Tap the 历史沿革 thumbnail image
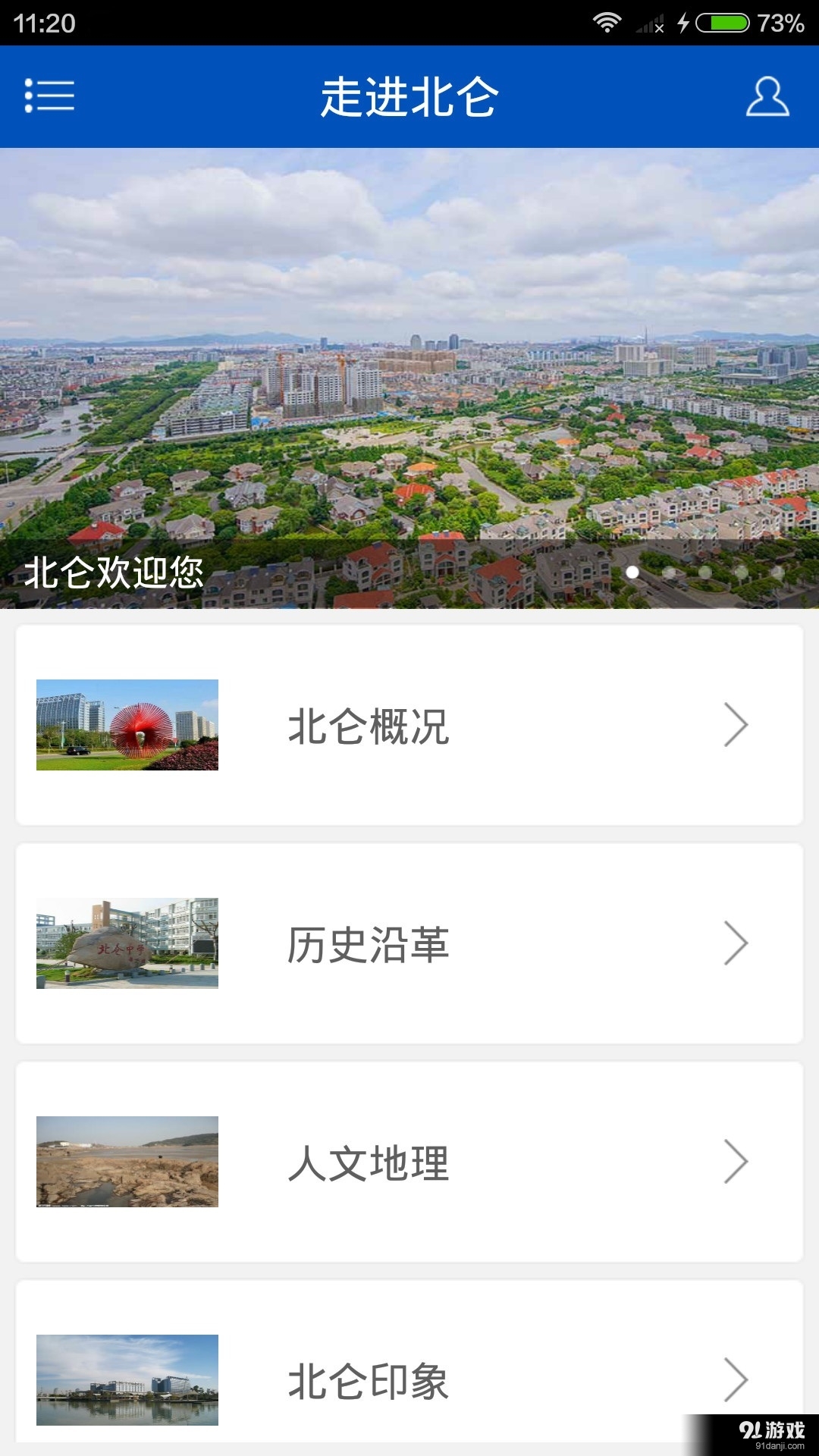819x1456 pixels. [126, 943]
